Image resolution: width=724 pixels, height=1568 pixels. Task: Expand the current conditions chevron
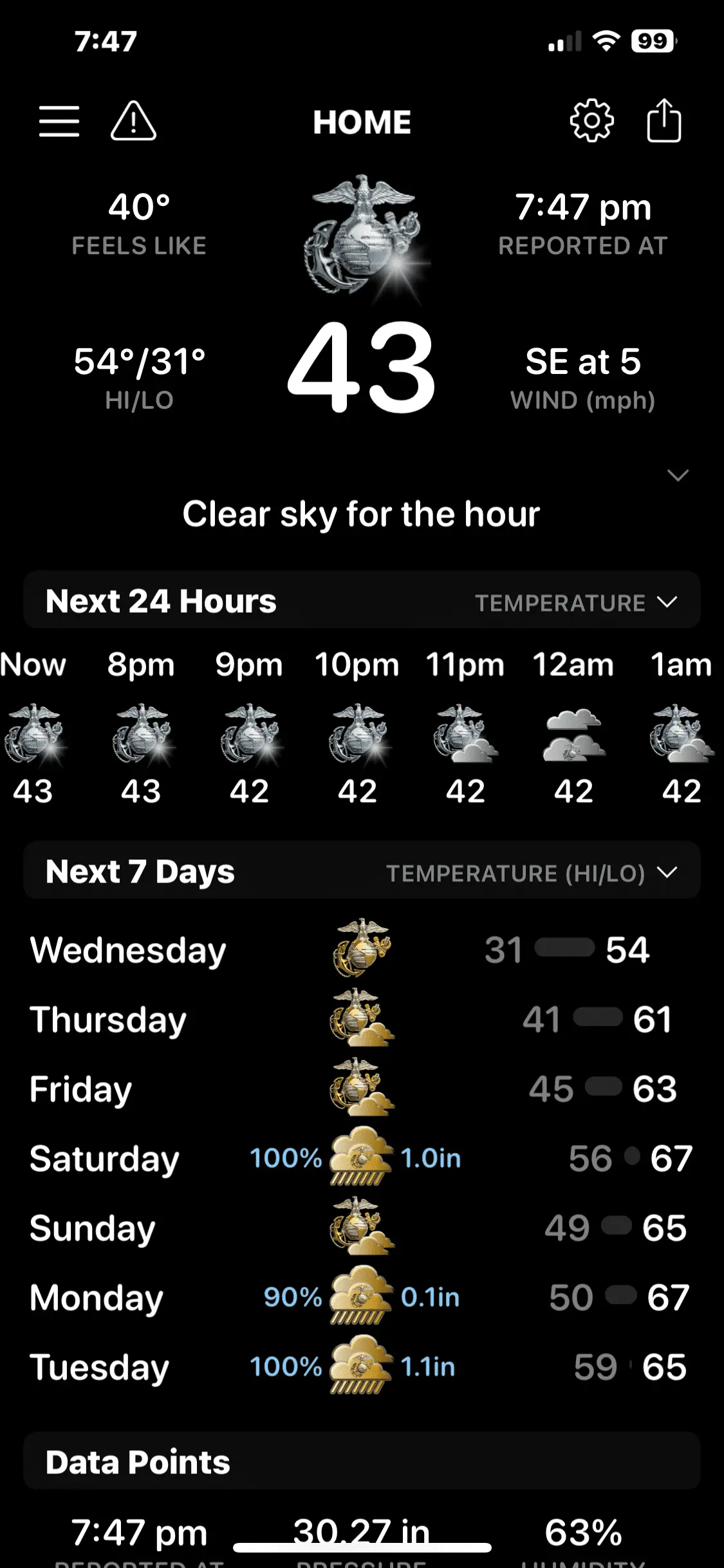678,476
